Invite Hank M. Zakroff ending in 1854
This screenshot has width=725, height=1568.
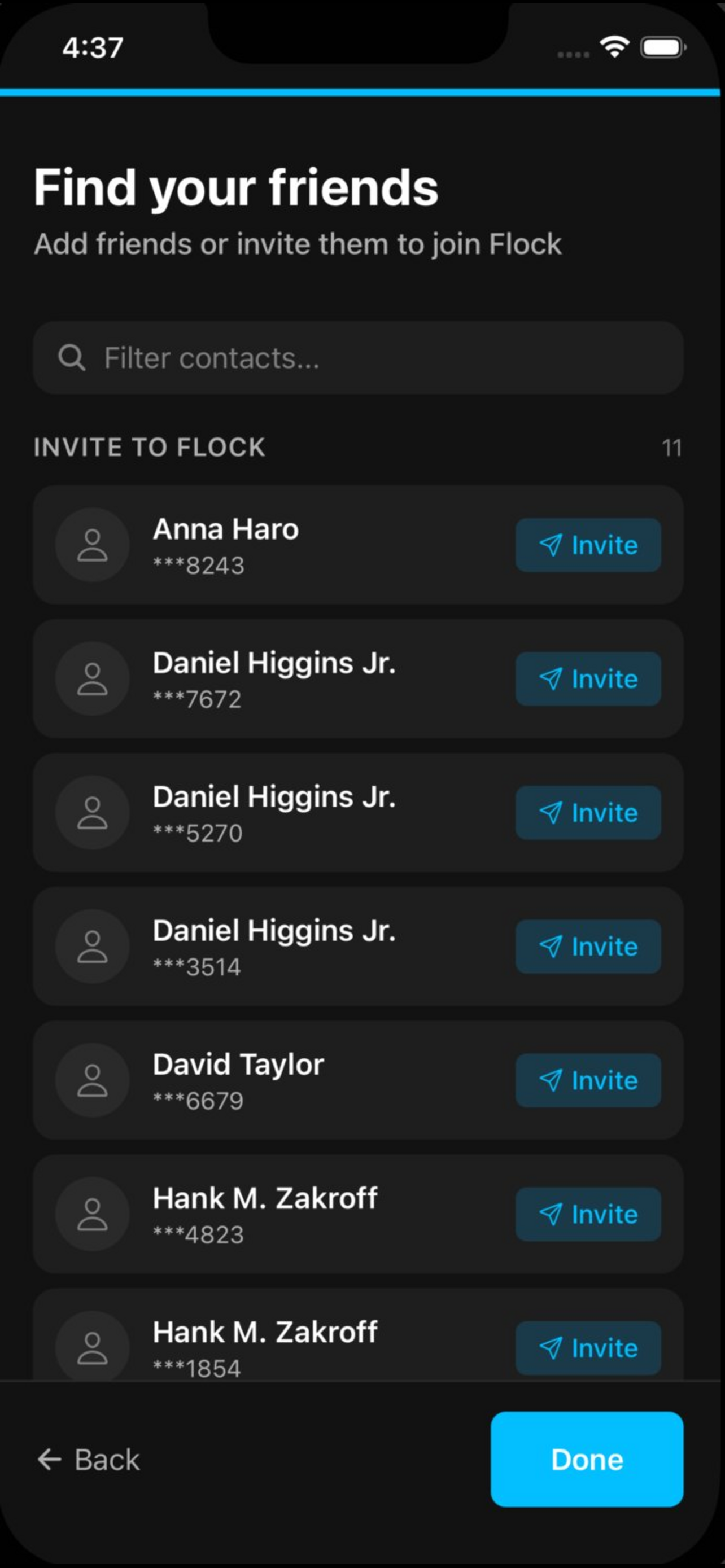(588, 1348)
